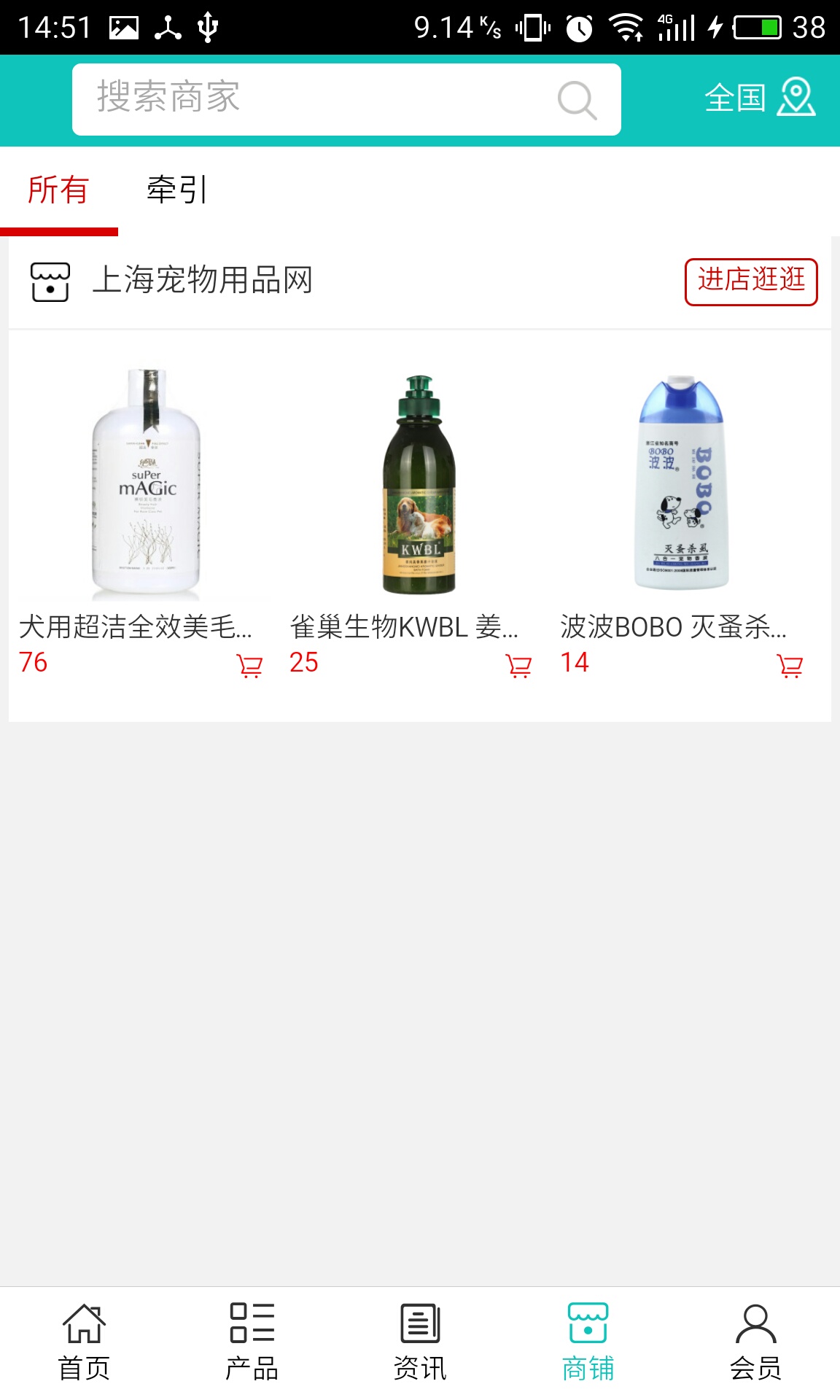This screenshot has width=840, height=1400.
Task: Open the 犬用超洁全效美毛 product
Action: pos(146,485)
